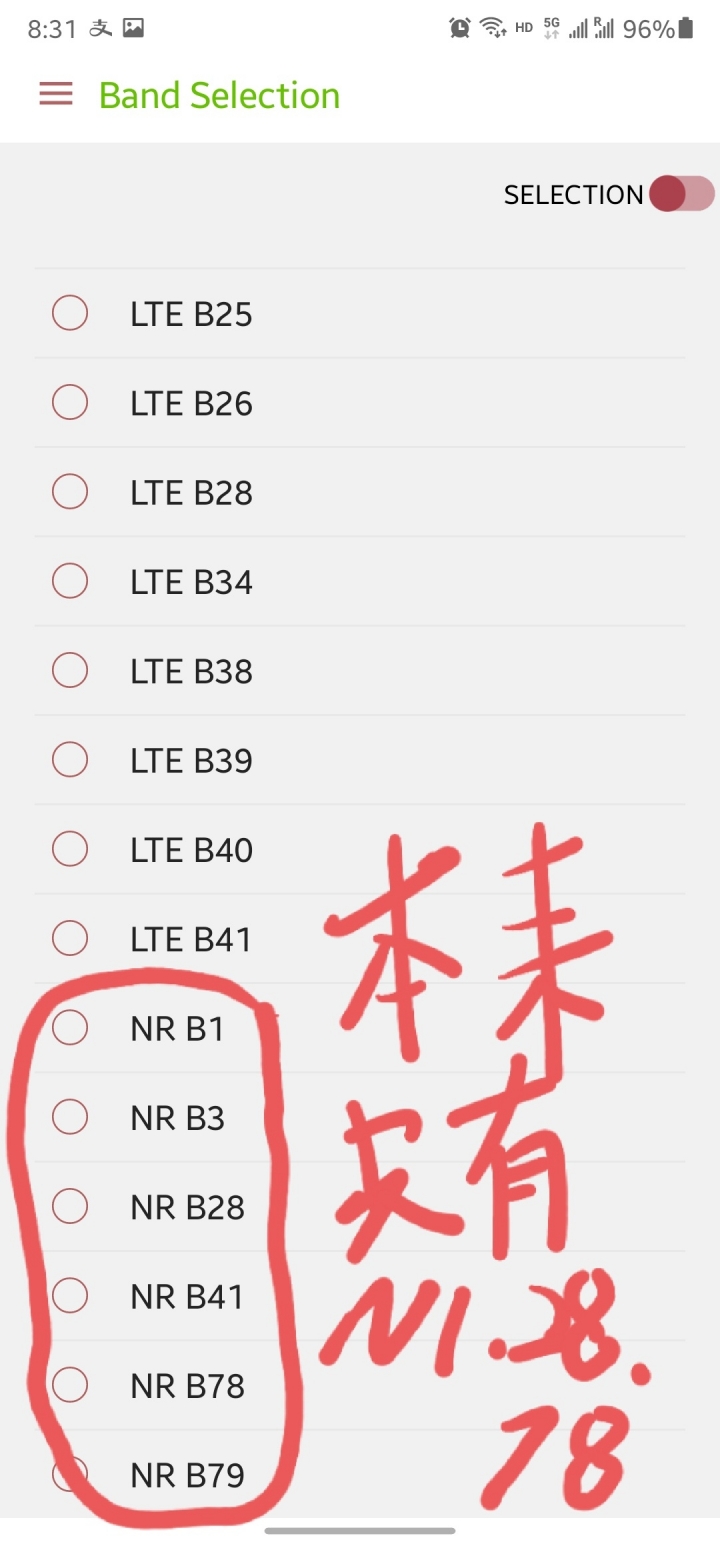Pick LTE B41 radio option
Viewport: 720px width, 1544px height.
pos(70,939)
